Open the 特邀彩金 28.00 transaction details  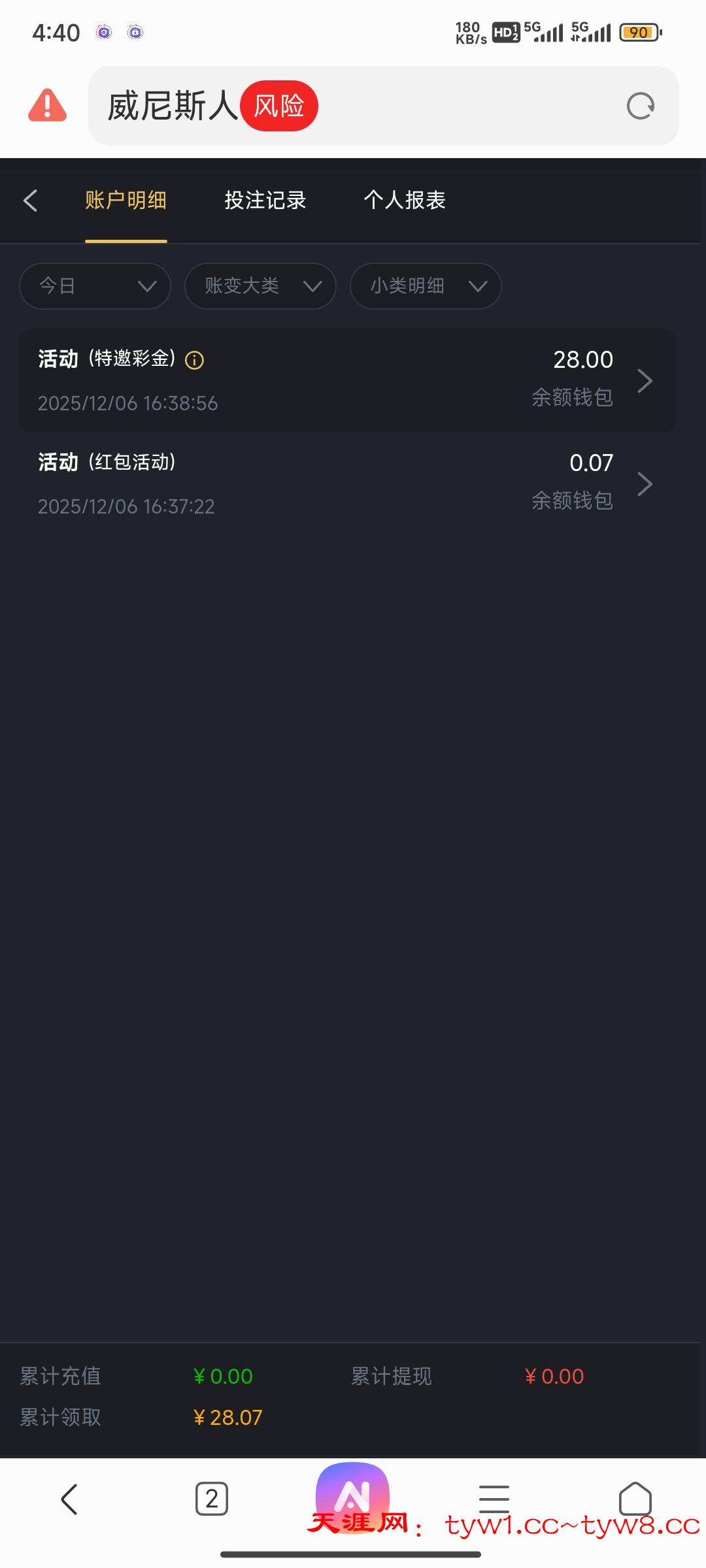347,380
